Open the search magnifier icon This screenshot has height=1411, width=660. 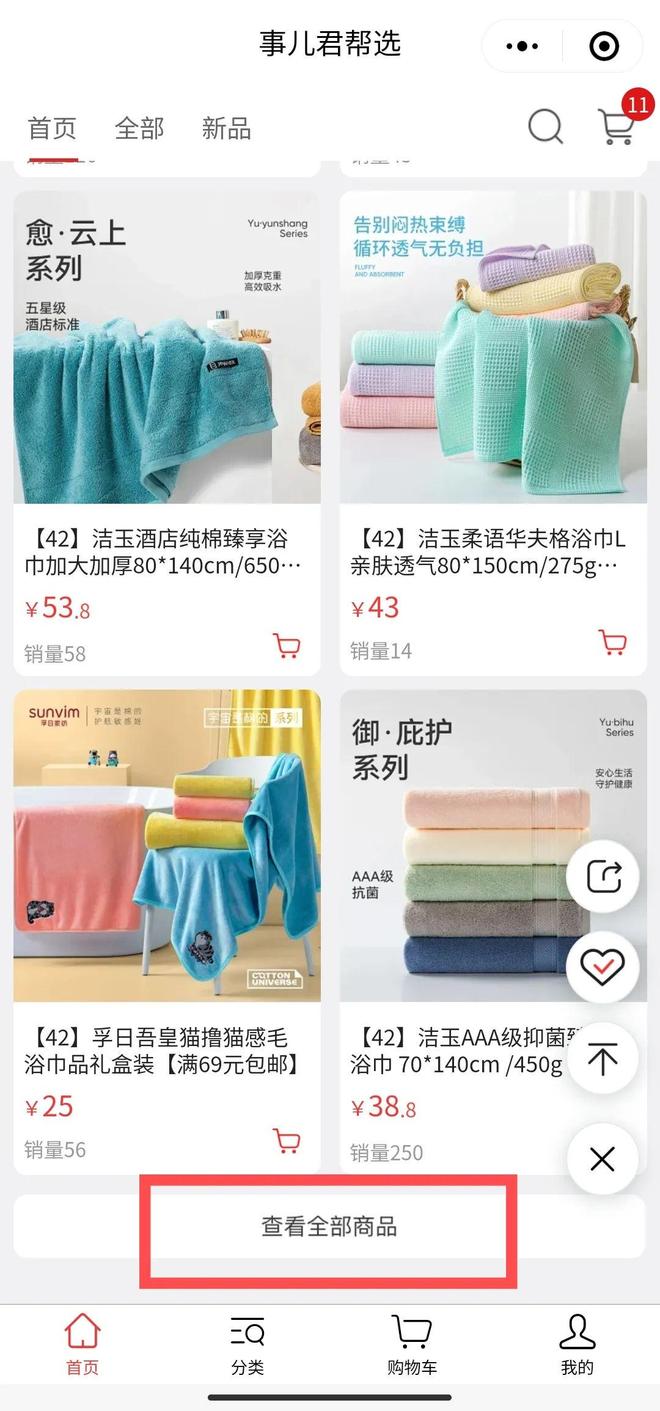(545, 127)
